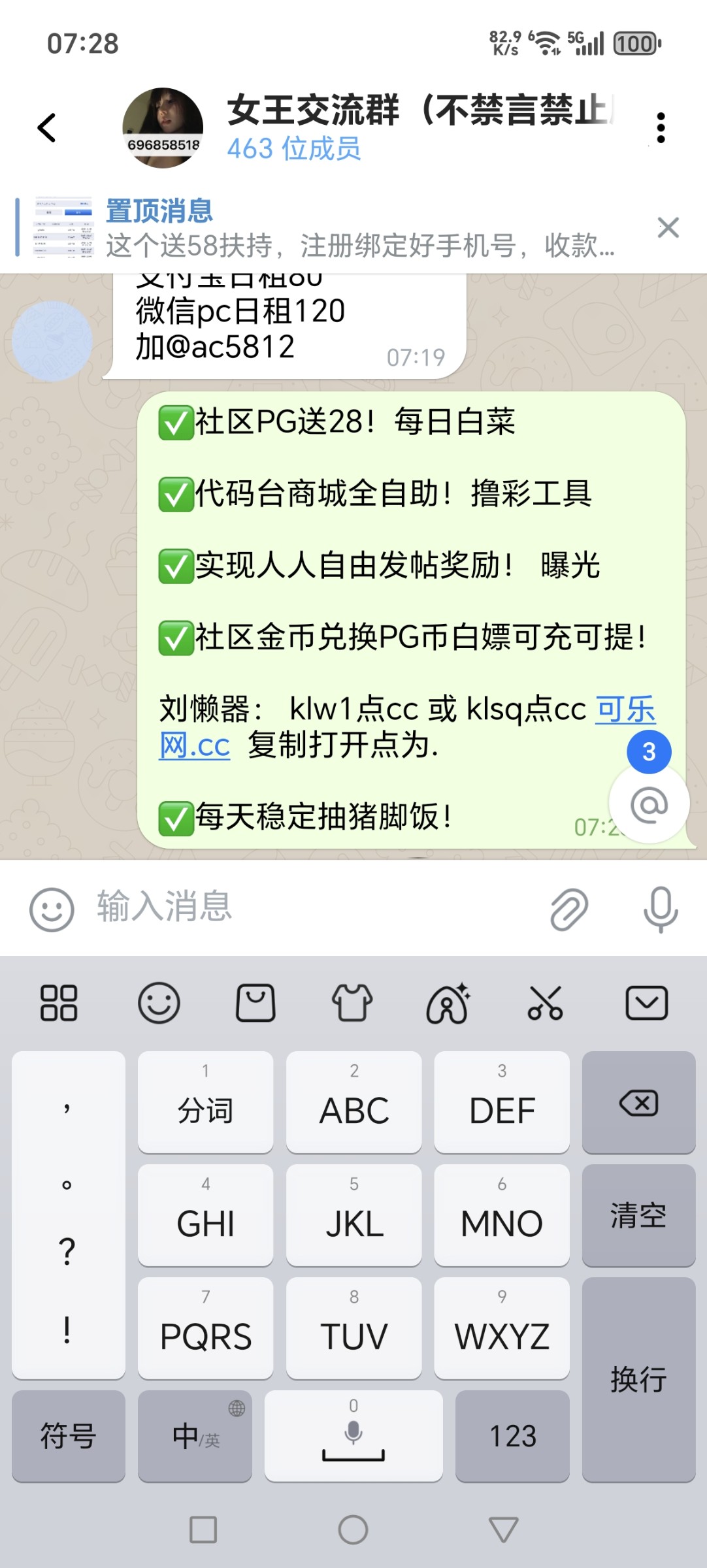The height and width of the screenshot is (1568, 707).
Task: Open the emoji picker in message bar
Action: (x=52, y=909)
